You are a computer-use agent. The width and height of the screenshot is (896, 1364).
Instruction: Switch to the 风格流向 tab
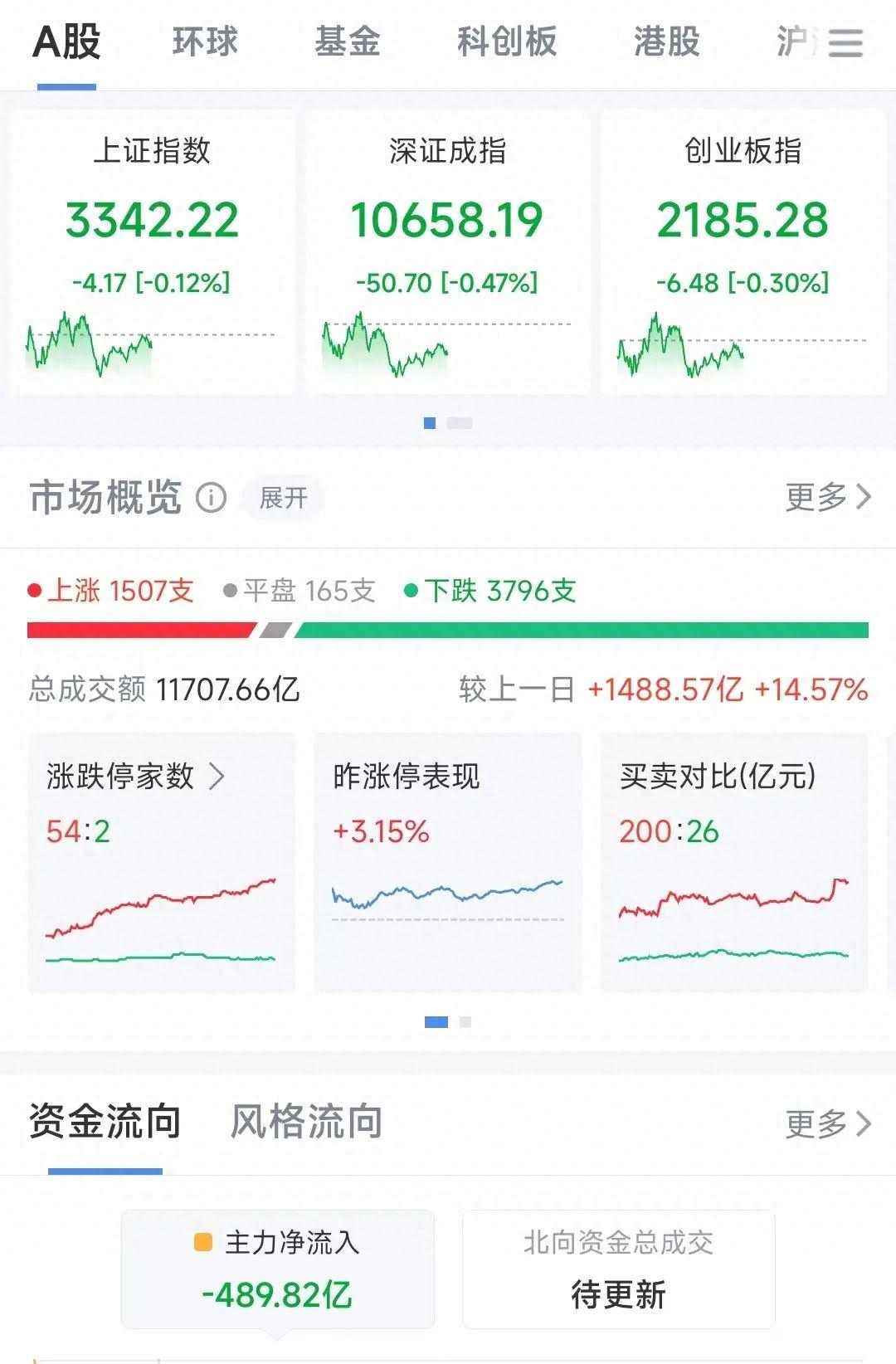coord(306,1122)
